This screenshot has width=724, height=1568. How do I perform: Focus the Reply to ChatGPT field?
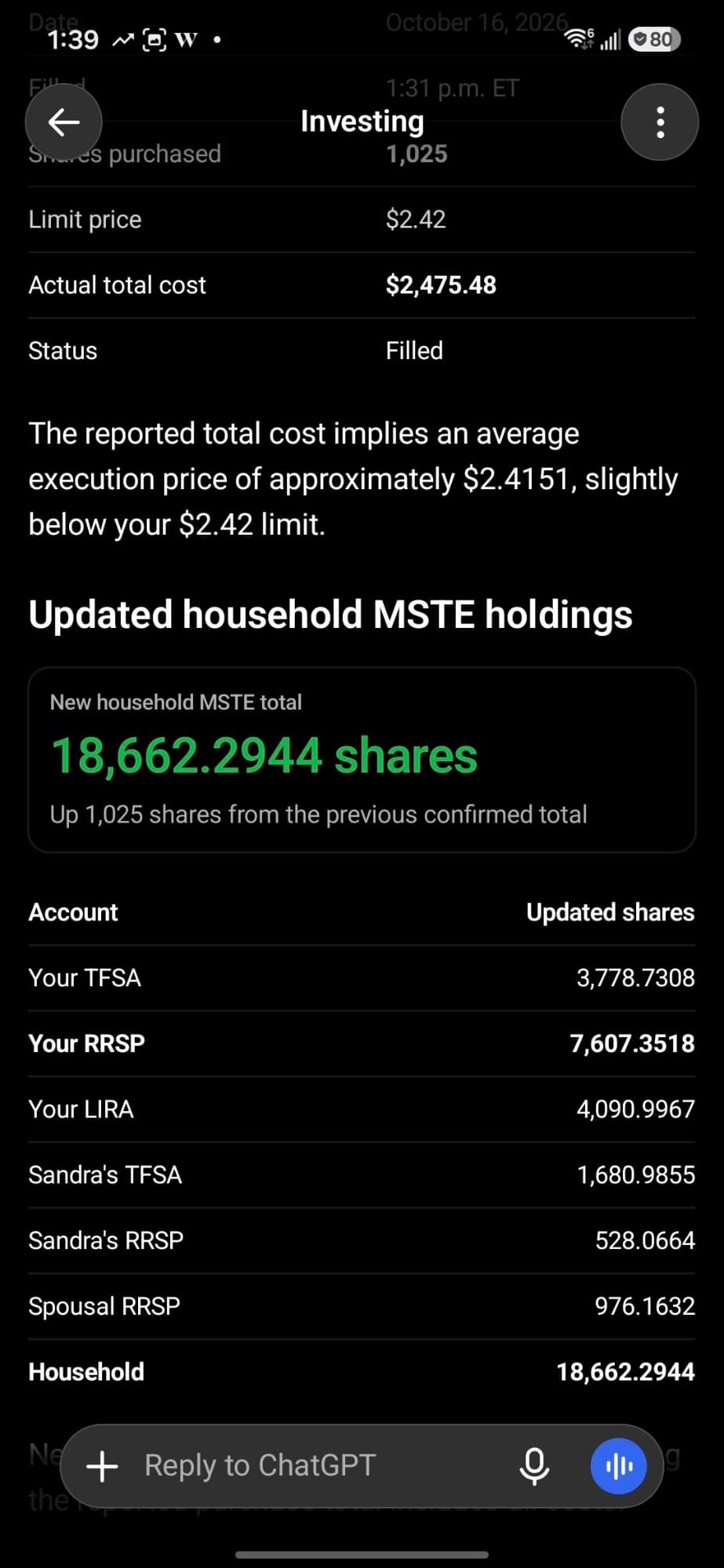pos(314,1465)
